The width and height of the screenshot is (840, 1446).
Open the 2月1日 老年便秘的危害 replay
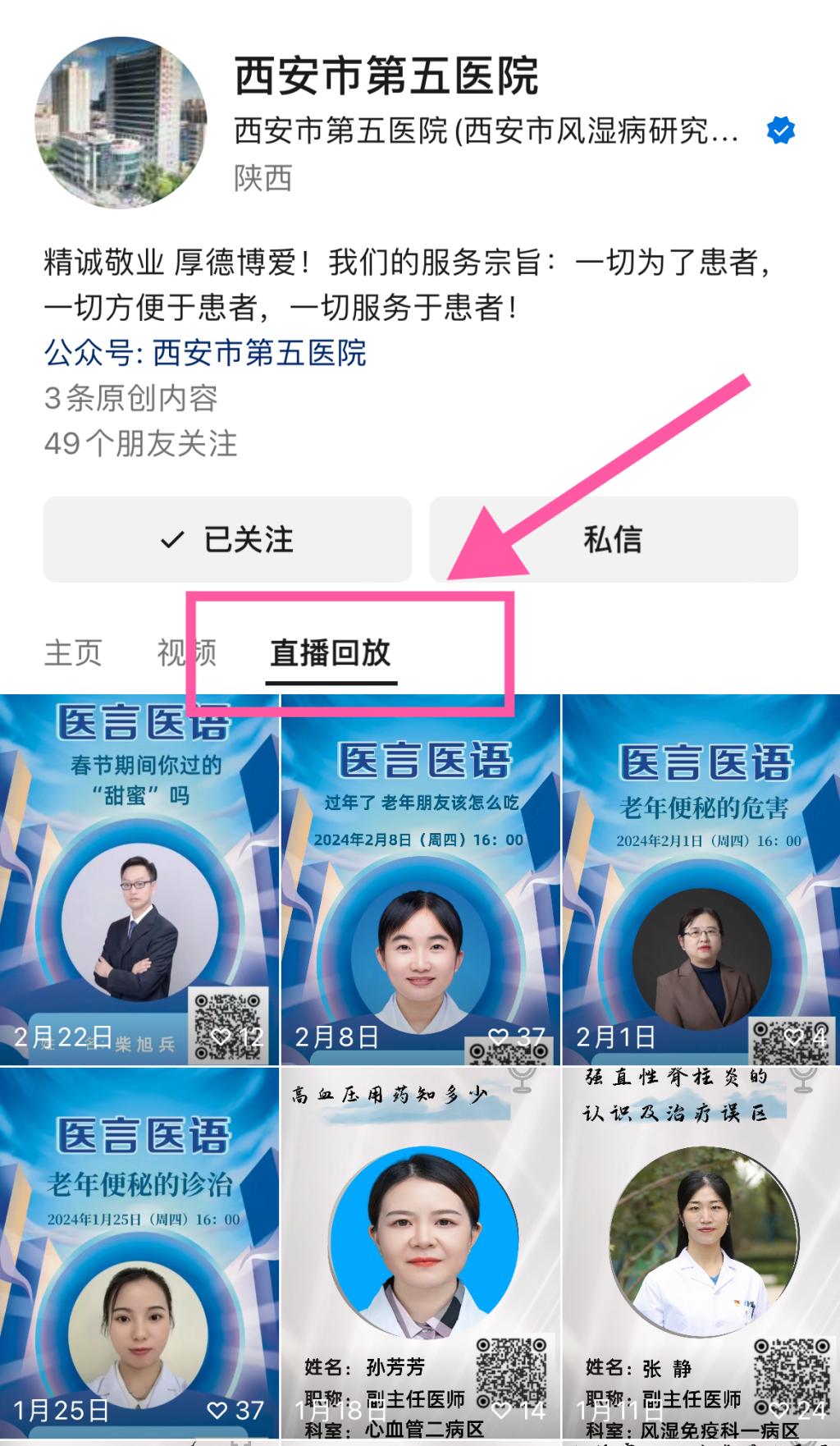(701, 880)
